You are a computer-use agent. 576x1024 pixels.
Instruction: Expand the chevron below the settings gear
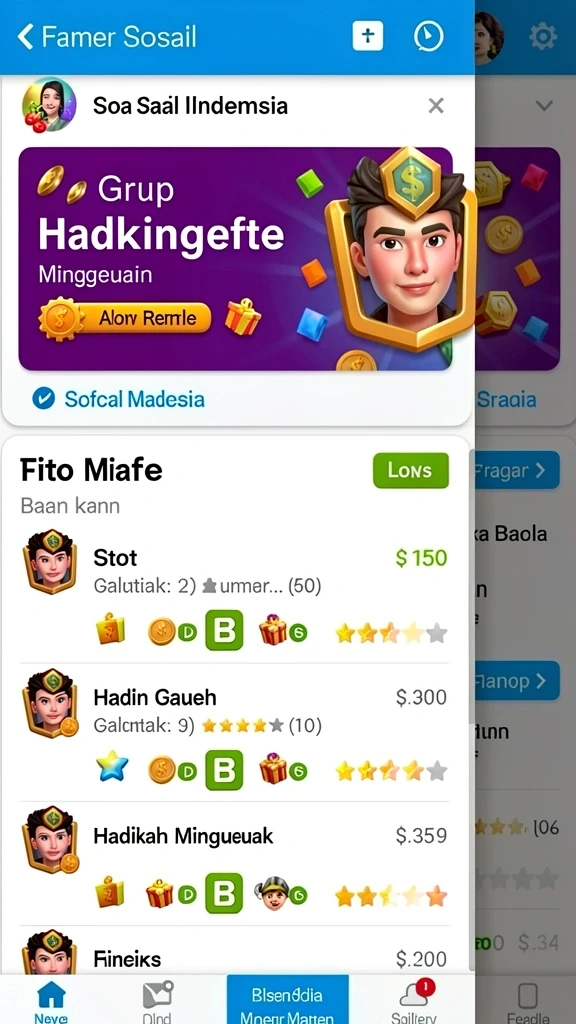point(544,105)
